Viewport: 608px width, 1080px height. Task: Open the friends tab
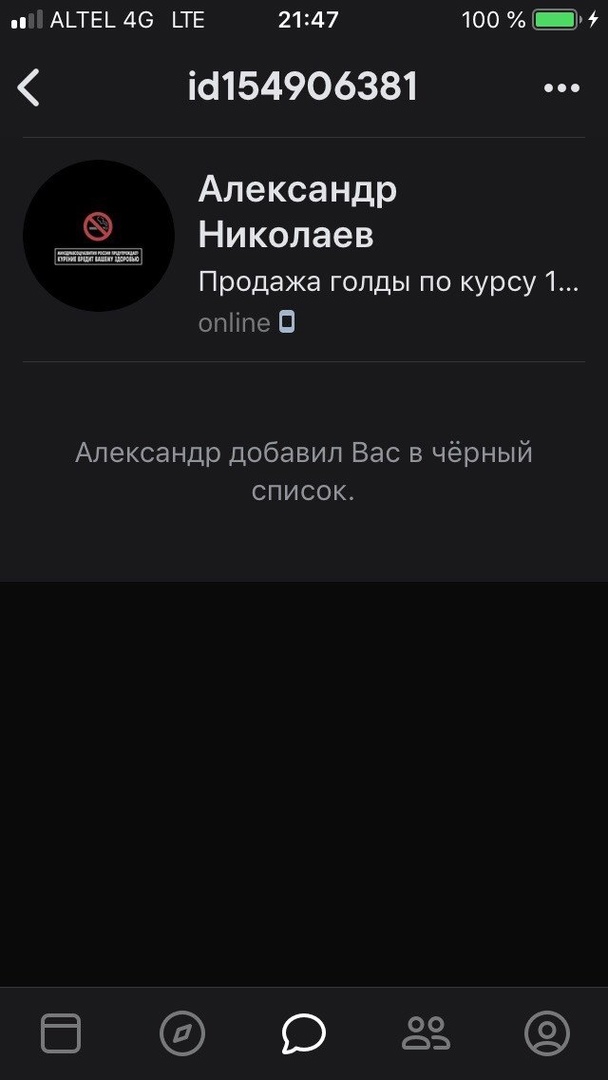426,1033
